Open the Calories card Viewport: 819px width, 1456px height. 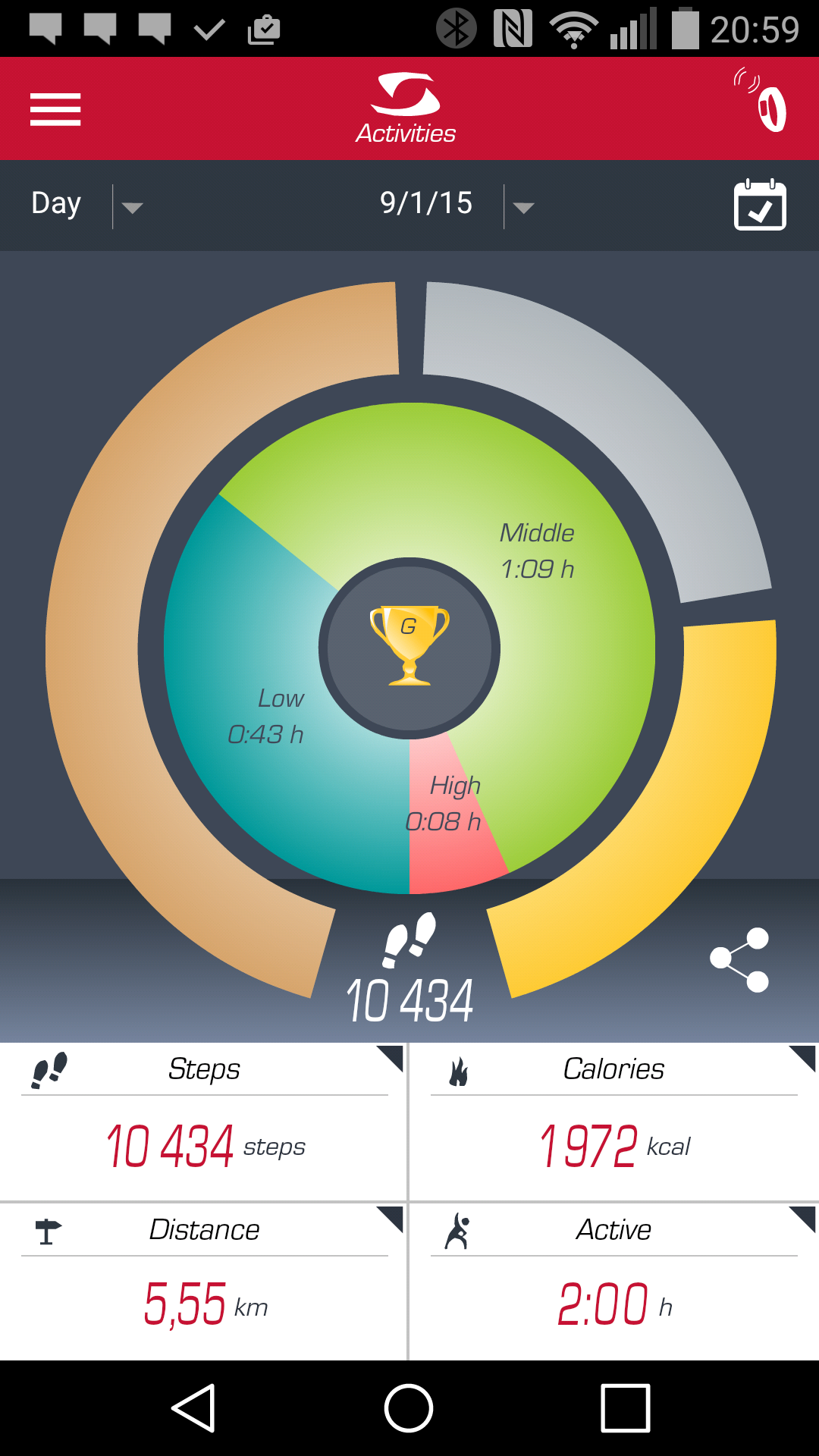point(614,1122)
